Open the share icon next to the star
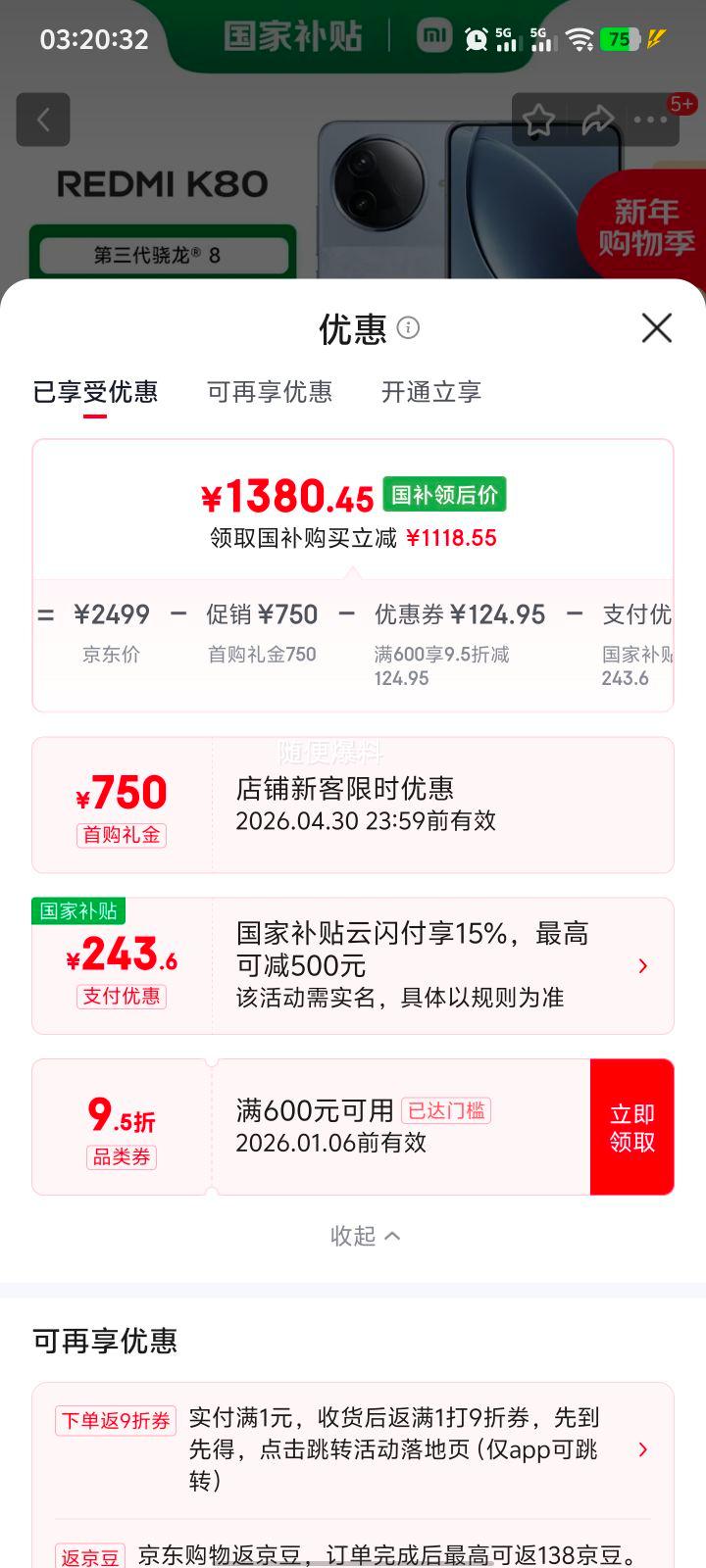 (x=597, y=119)
